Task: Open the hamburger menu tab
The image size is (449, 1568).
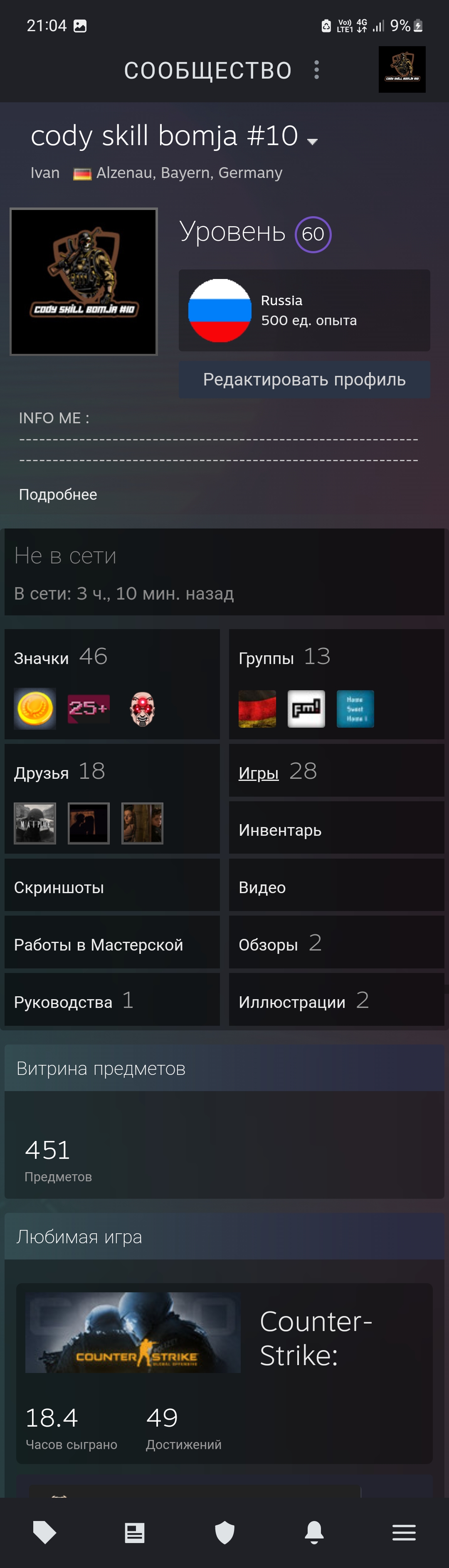Action: (404, 1532)
